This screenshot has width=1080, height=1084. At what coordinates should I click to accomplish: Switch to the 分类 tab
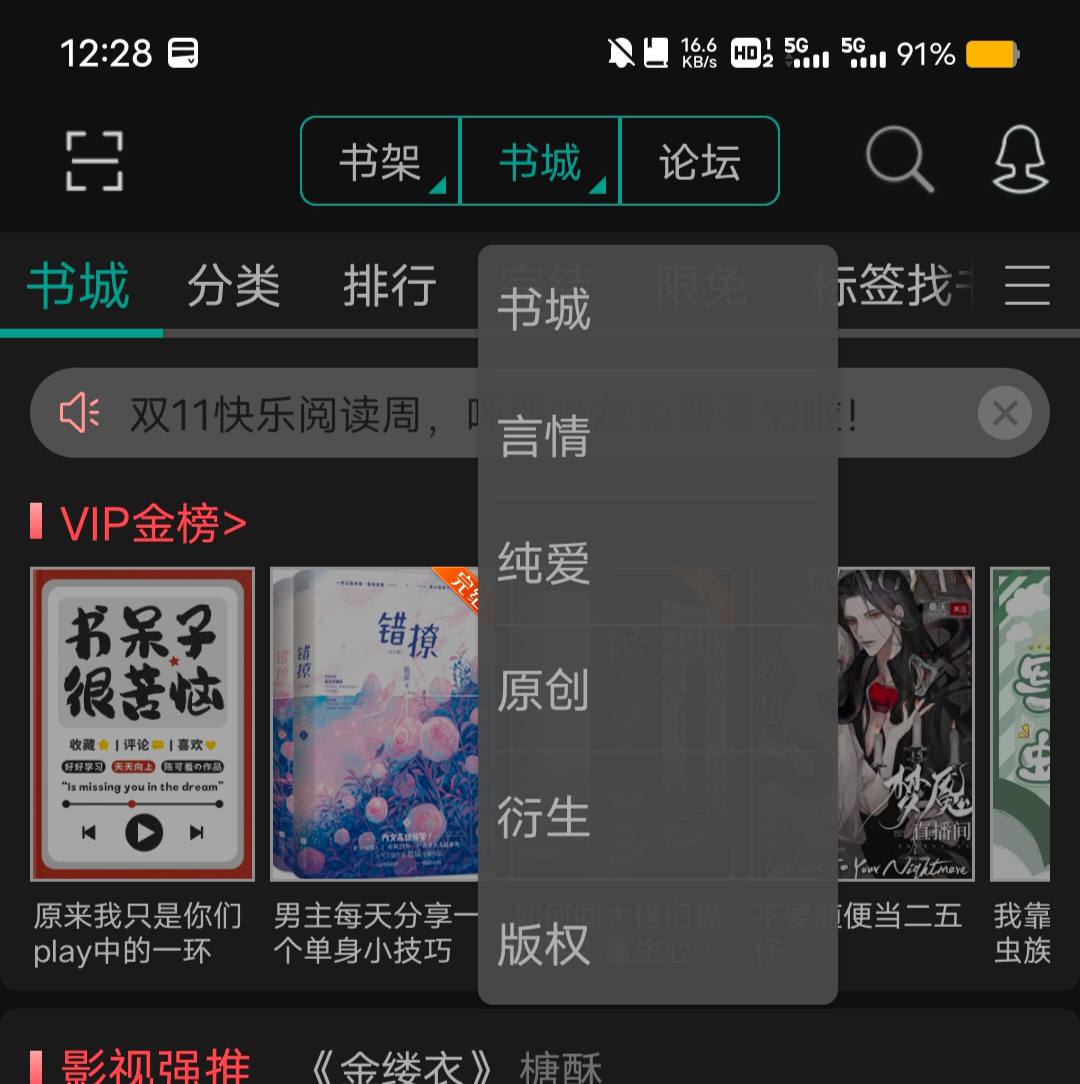(x=233, y=287)
